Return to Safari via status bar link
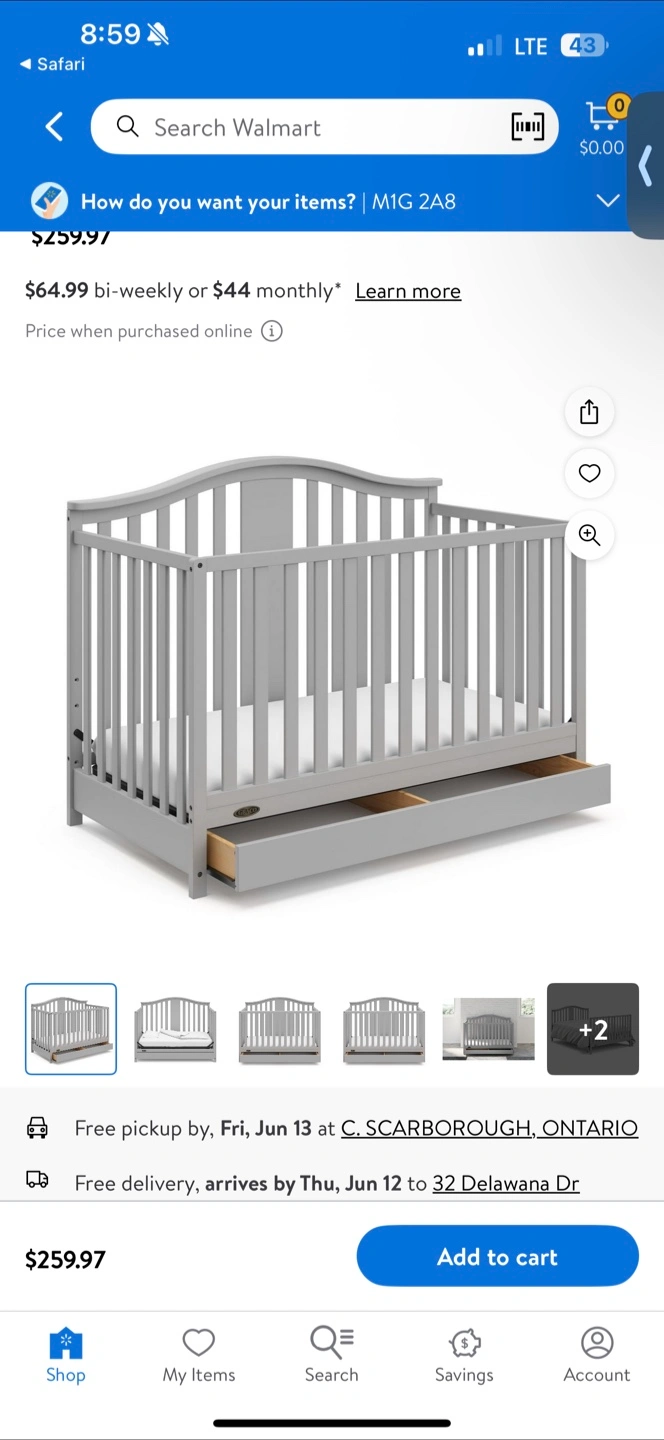 (x=52, y=64)
